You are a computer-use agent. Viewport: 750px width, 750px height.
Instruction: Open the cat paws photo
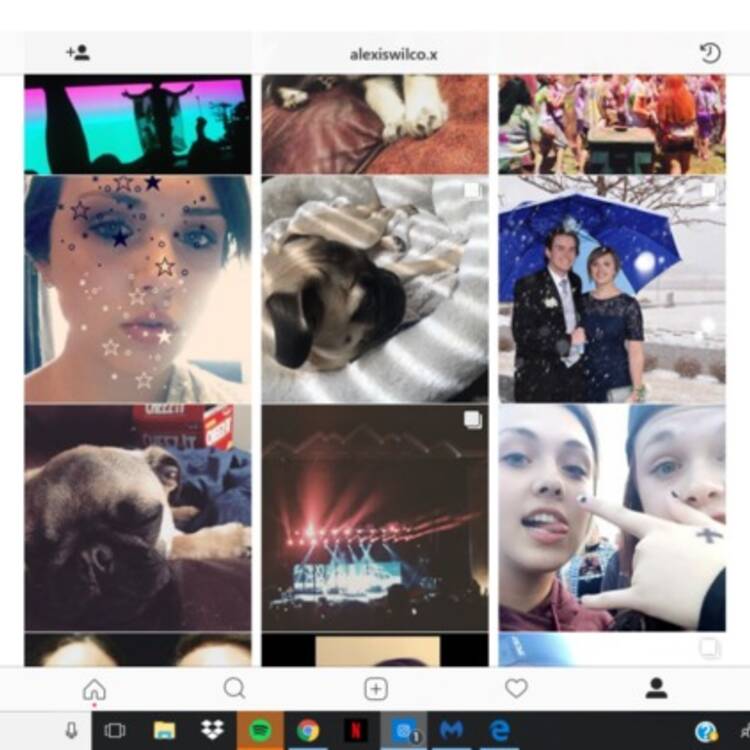375,124
